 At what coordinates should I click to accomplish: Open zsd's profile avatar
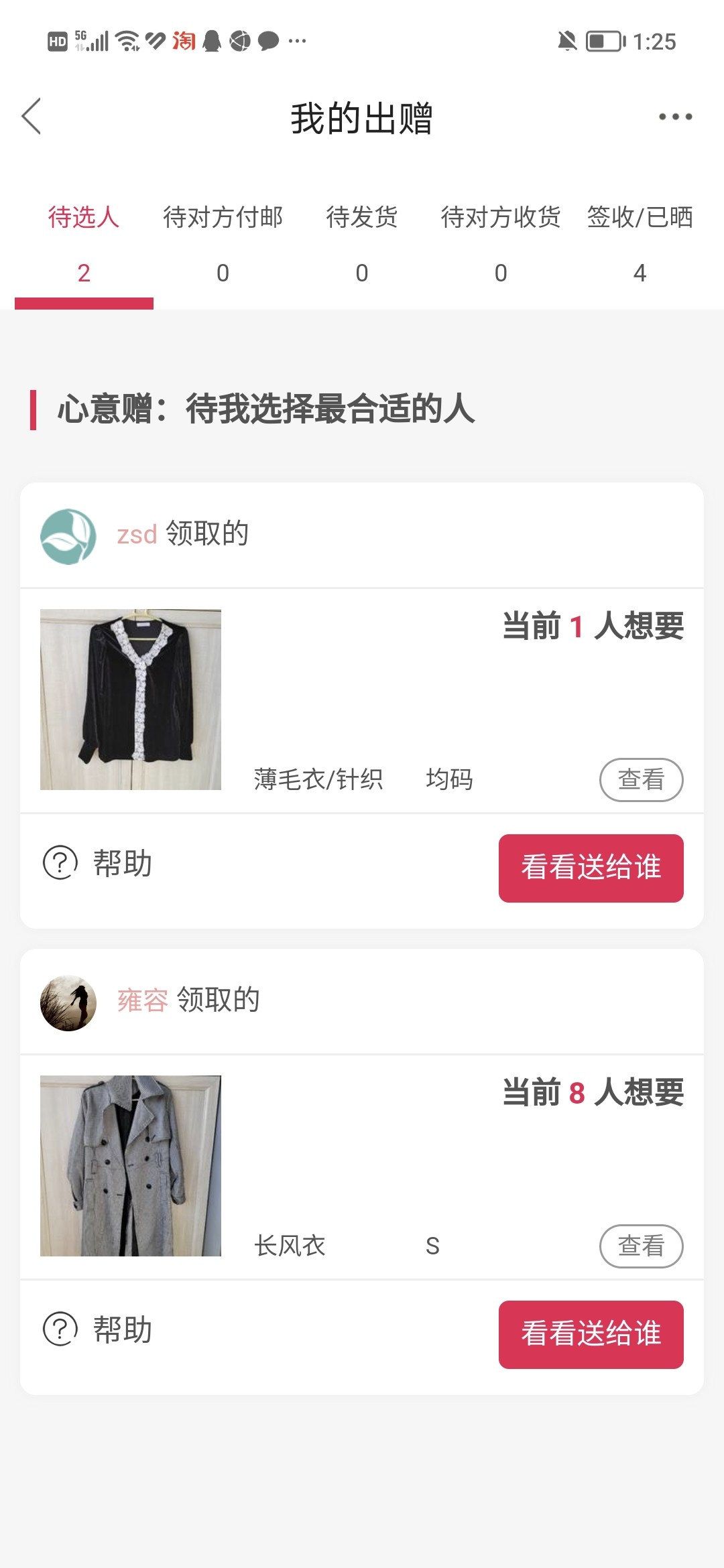68,536
